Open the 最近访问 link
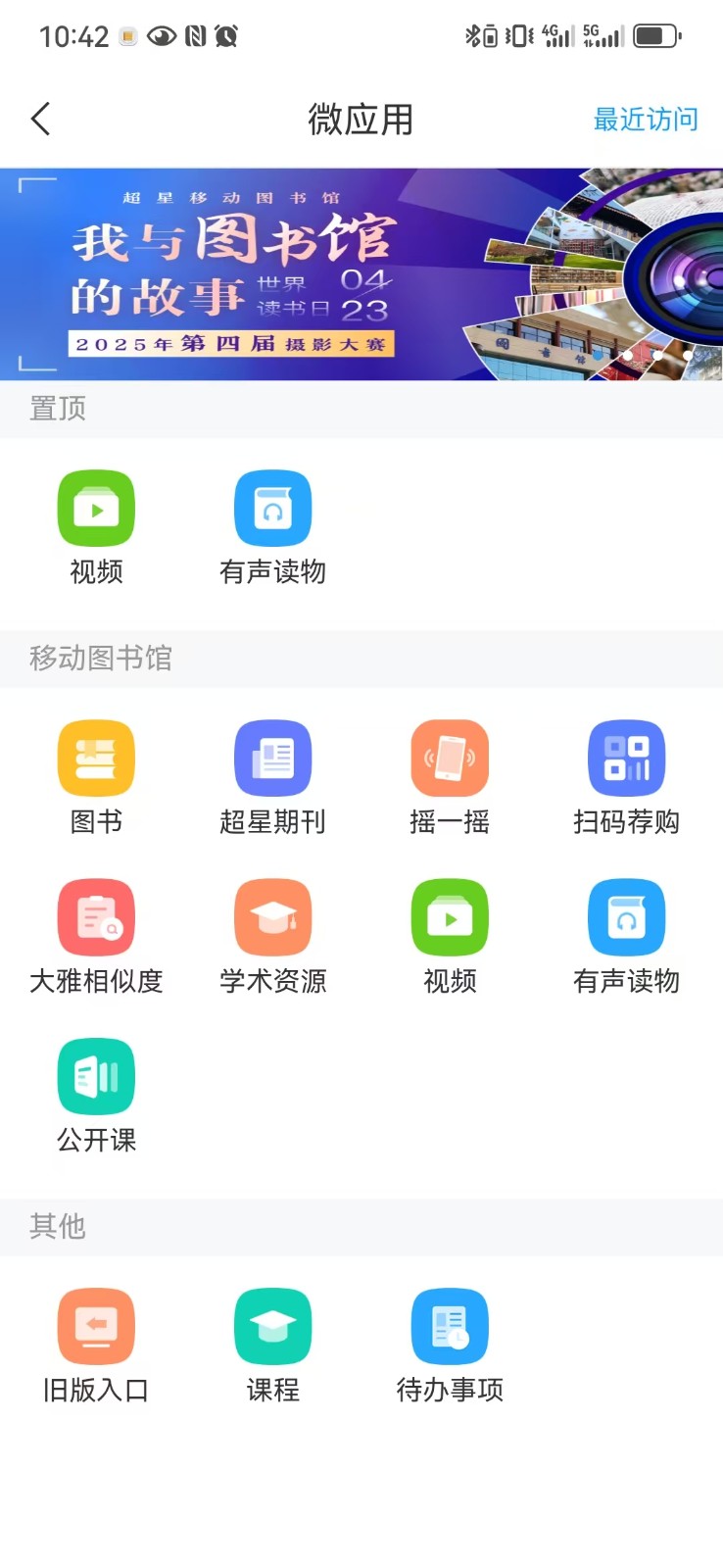The width and height of the screenshot is (723, 1568). tap(646, 120)
